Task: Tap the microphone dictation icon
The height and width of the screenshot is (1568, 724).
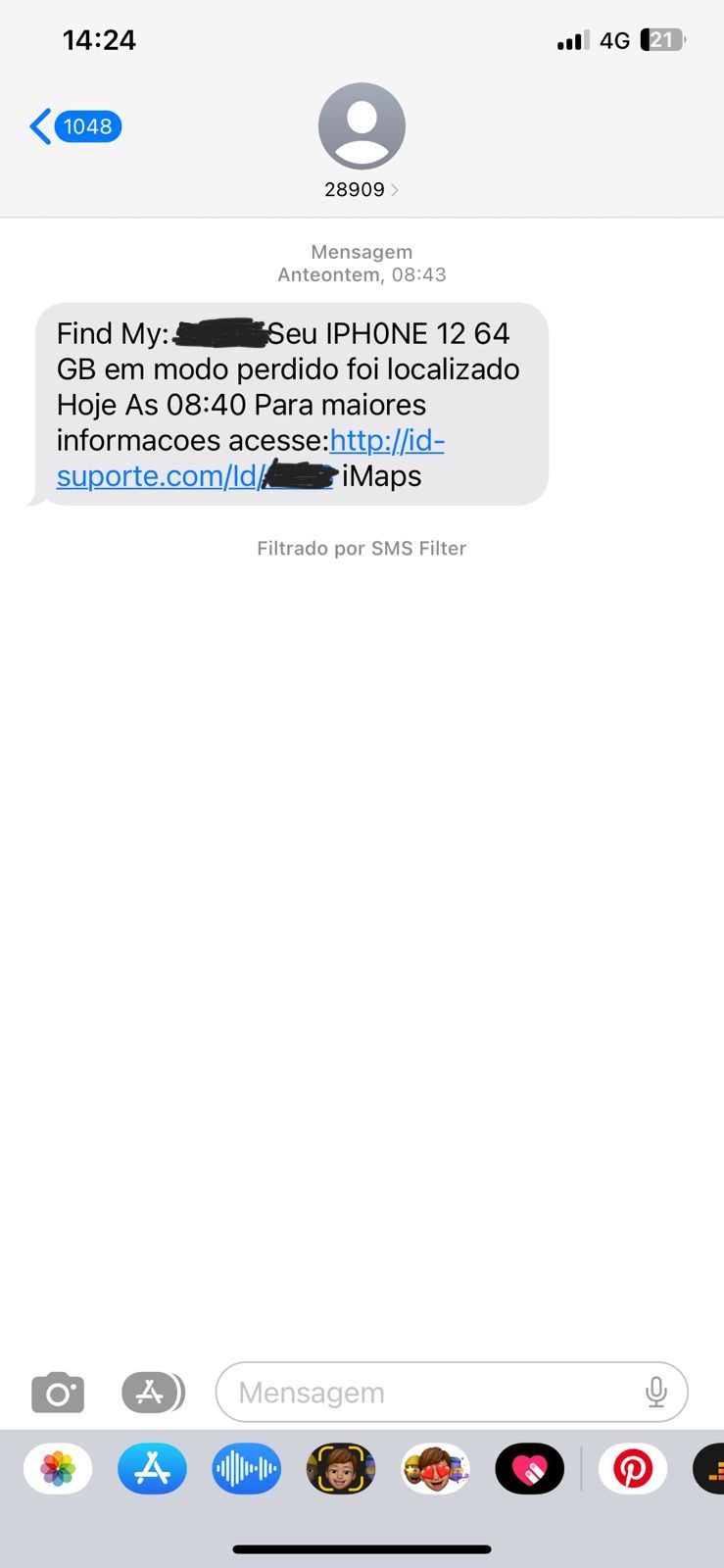Action: click(x=655, y=1393)
